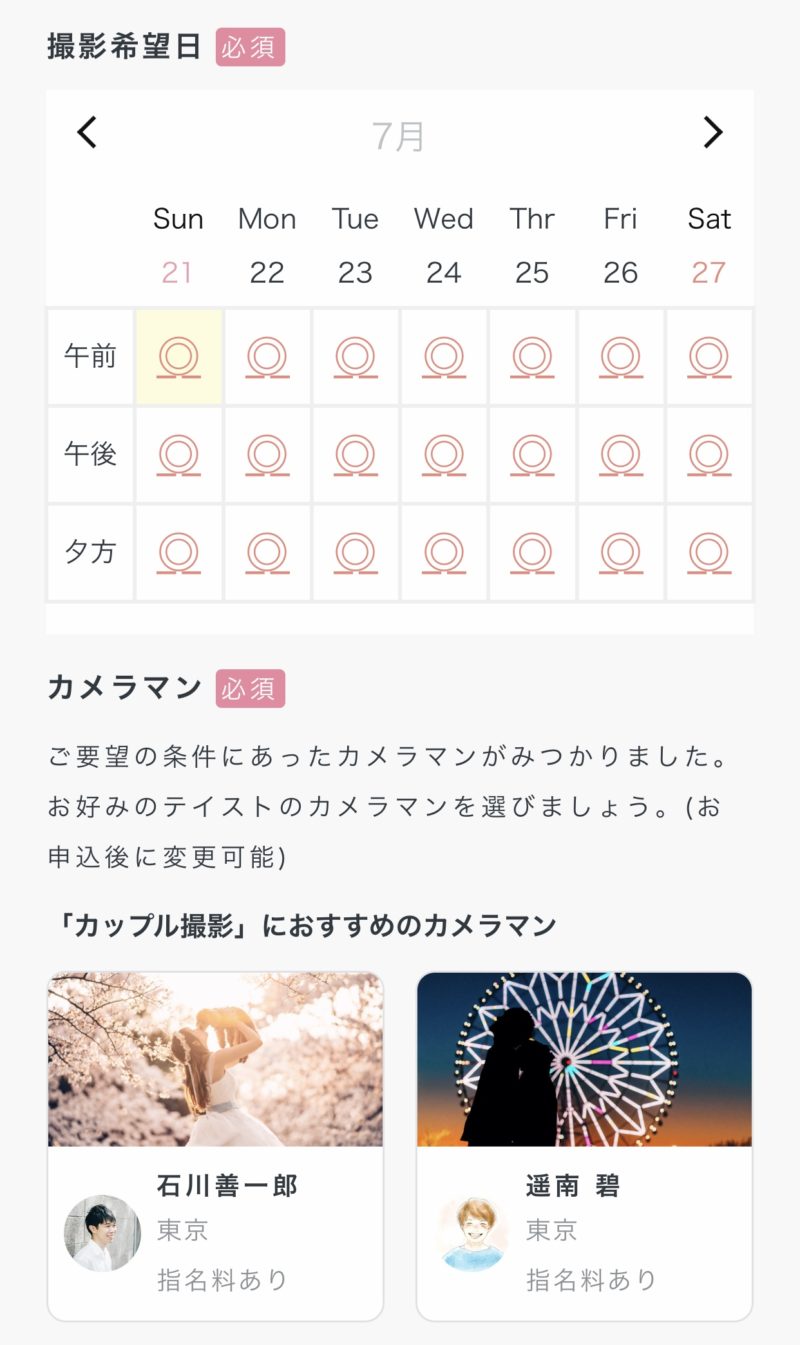Select Monday 22 夕方 slot

coord(267,553)
